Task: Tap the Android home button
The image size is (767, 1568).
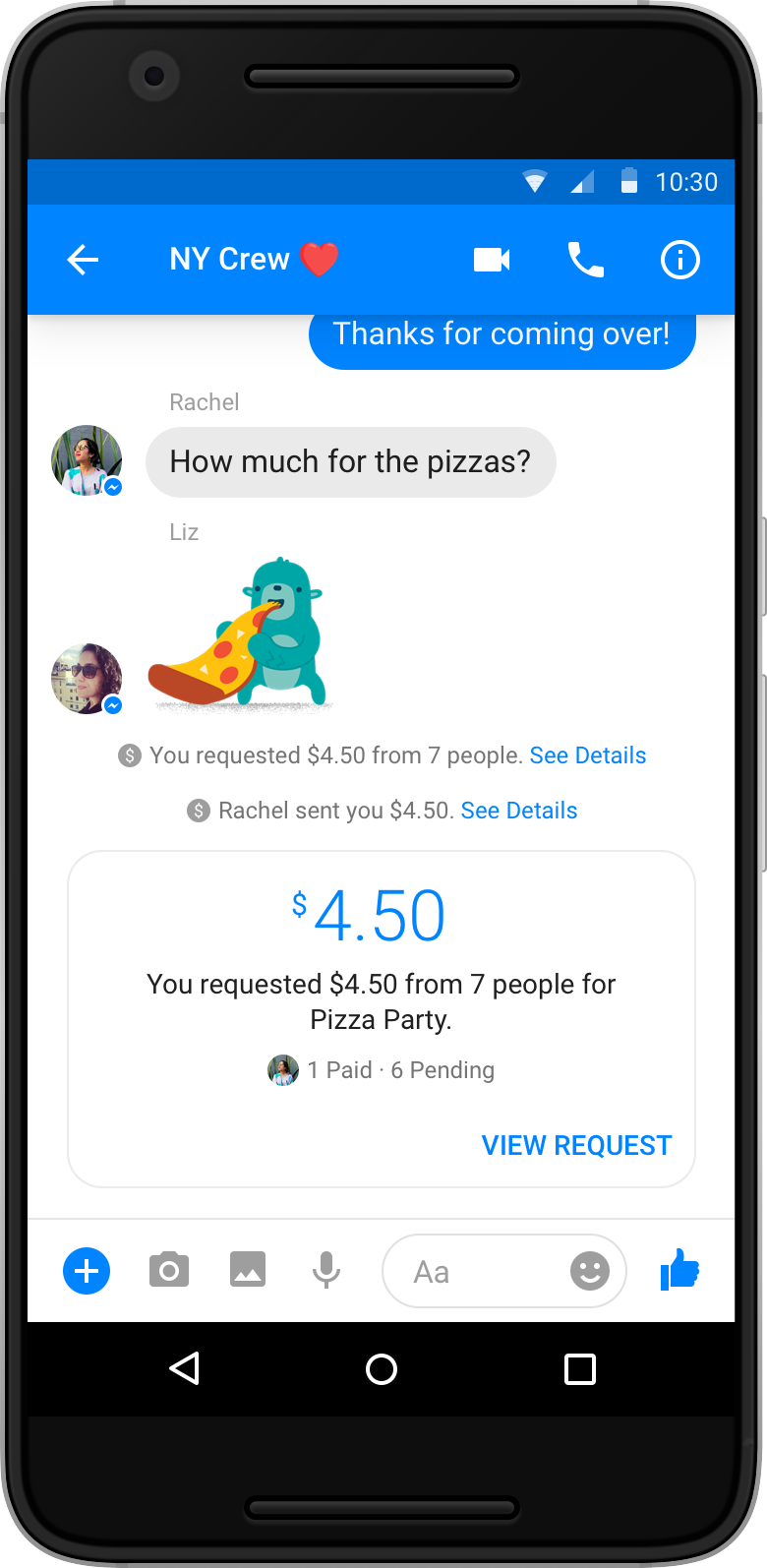Action: pos(382,1369)
